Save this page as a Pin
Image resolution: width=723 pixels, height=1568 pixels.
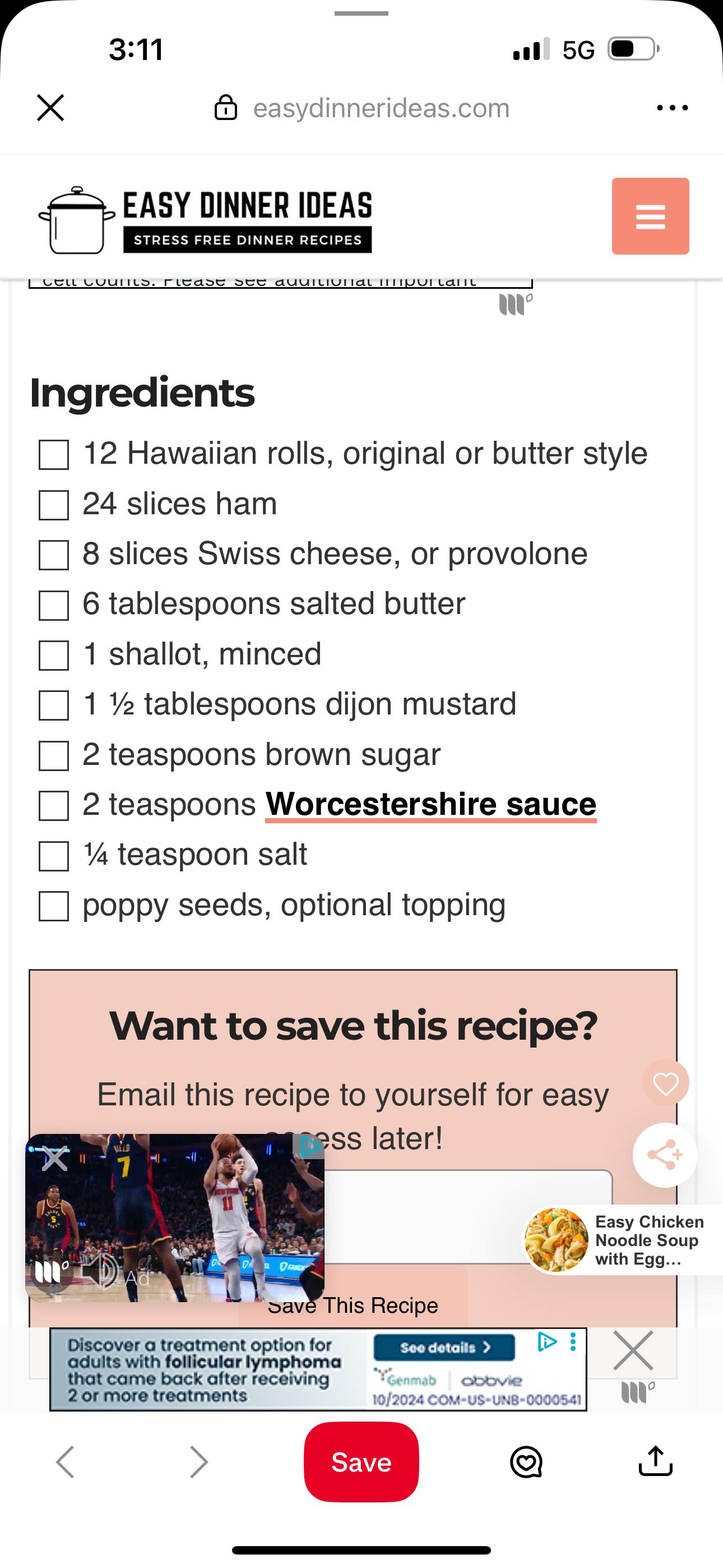(x=361, y=1462)
